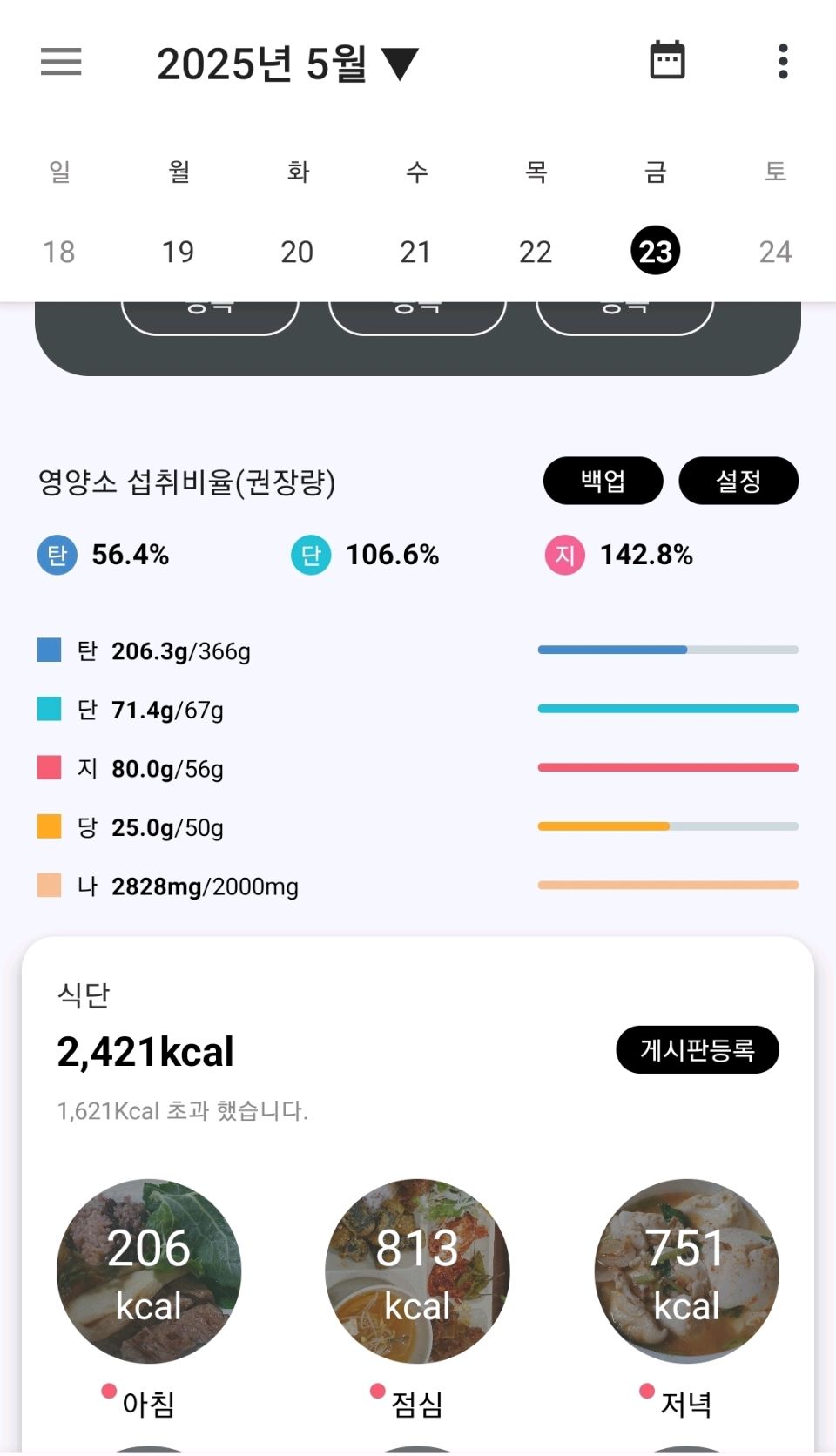The image size is (836, 1456).
Task: Select date 19 in the week strip
Action: [x=178, y=252]
